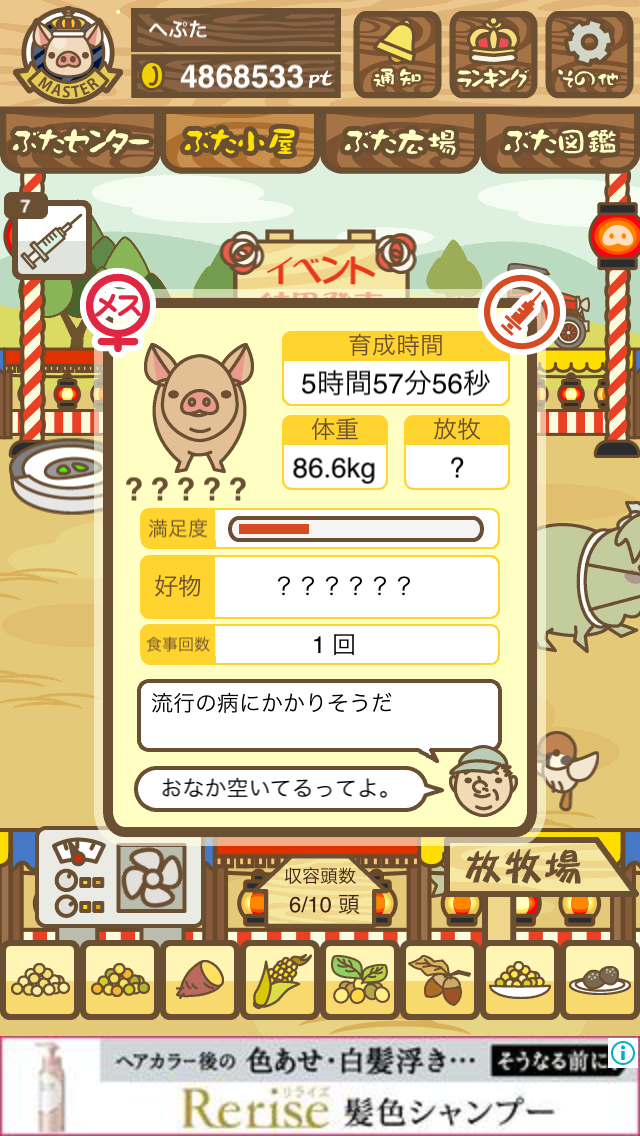Switch to the ぶたセンター tab
Viewport: 640px width, 1136px height.
(80, 142)
